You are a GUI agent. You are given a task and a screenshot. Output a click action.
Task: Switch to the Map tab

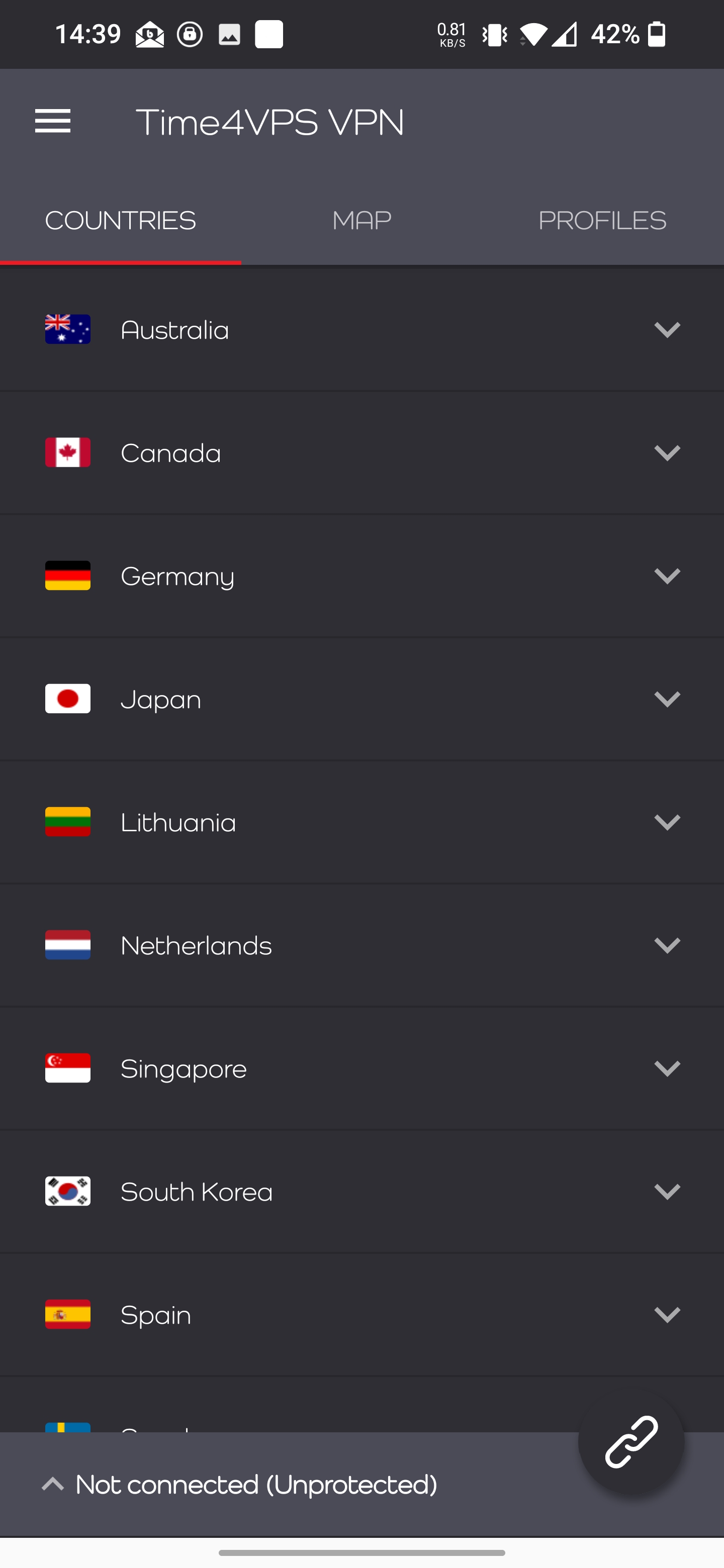click(x=361, y=220)
